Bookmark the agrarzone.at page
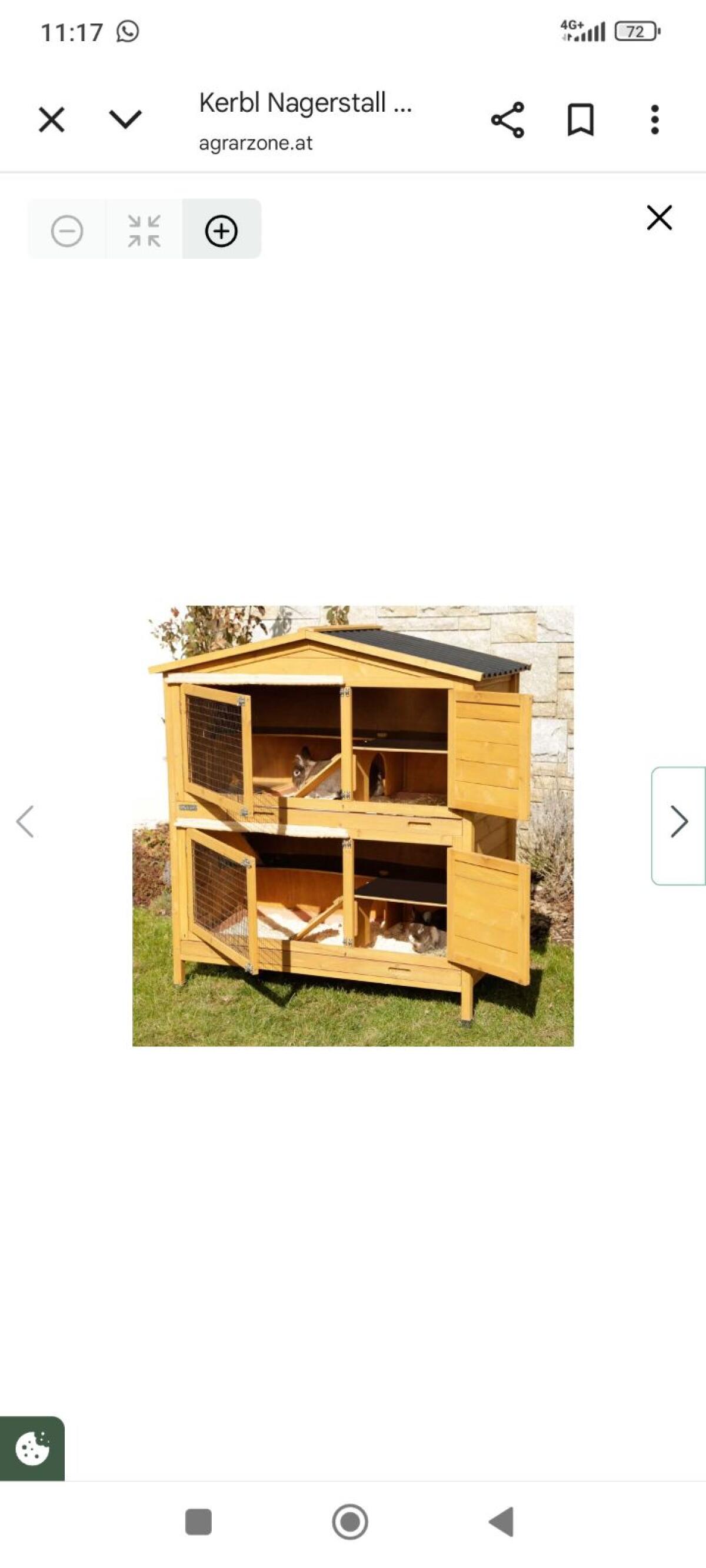 pos(581,120)
